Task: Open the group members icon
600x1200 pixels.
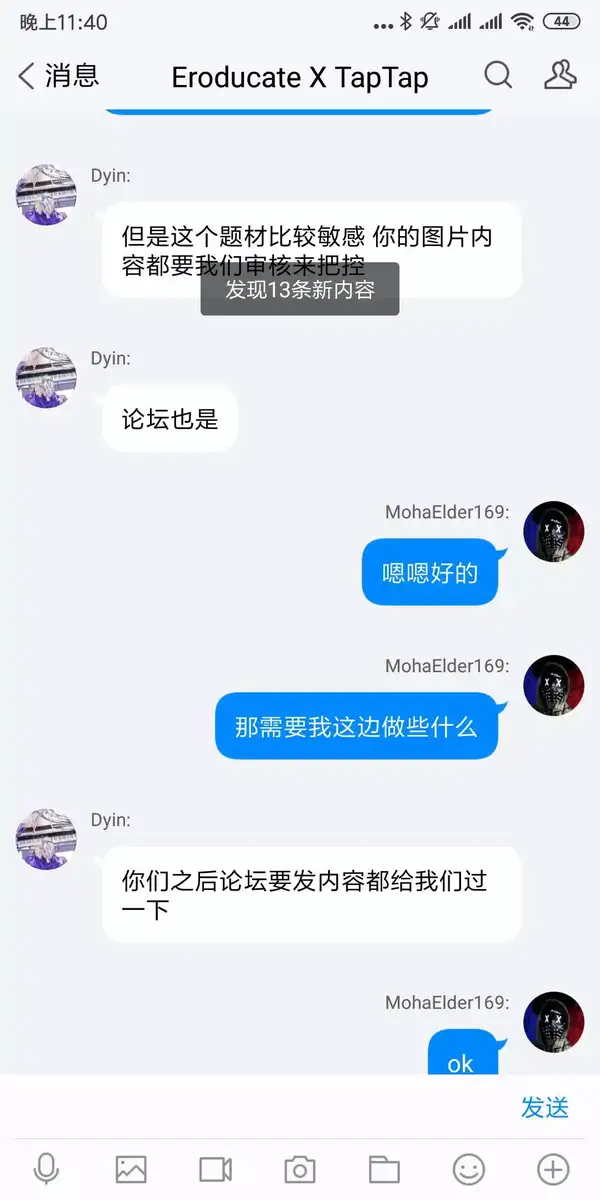Action: tap(560, 76)
